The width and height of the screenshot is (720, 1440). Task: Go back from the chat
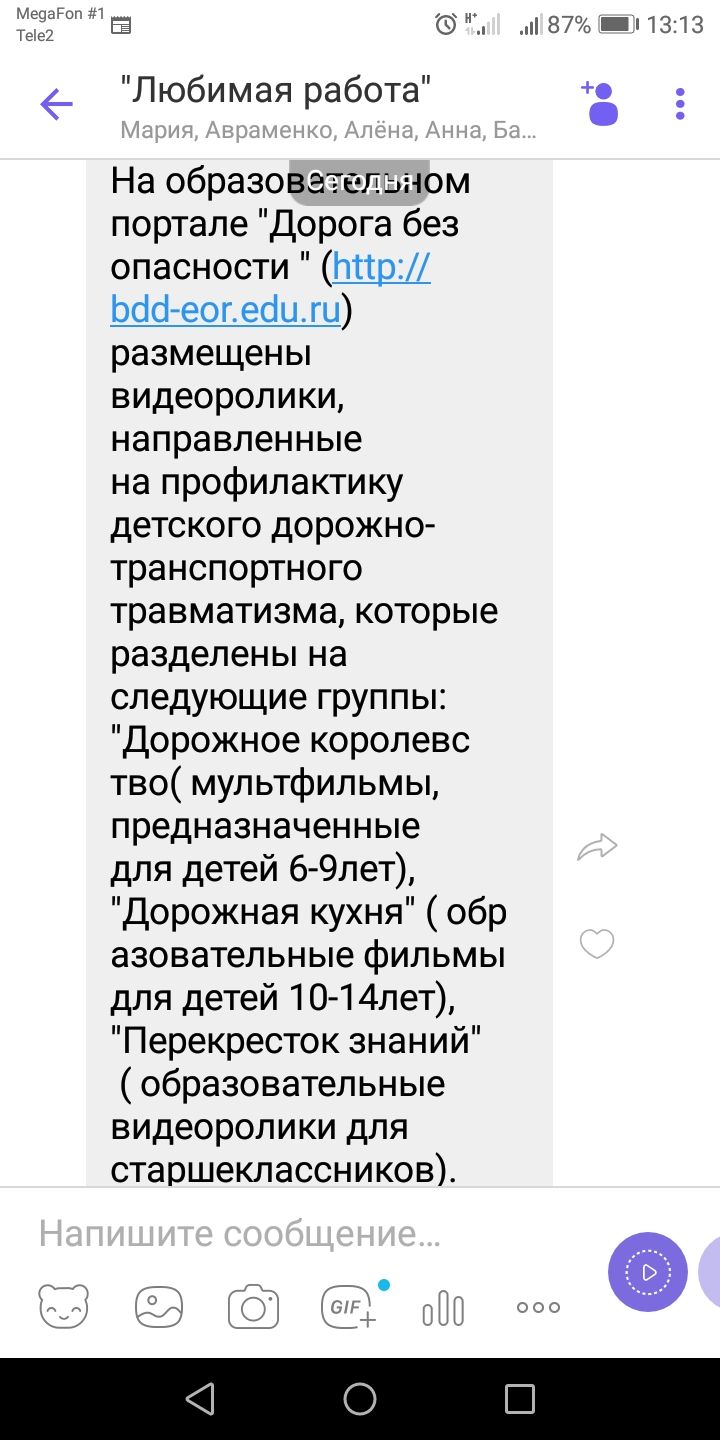[x=56, y=104]
